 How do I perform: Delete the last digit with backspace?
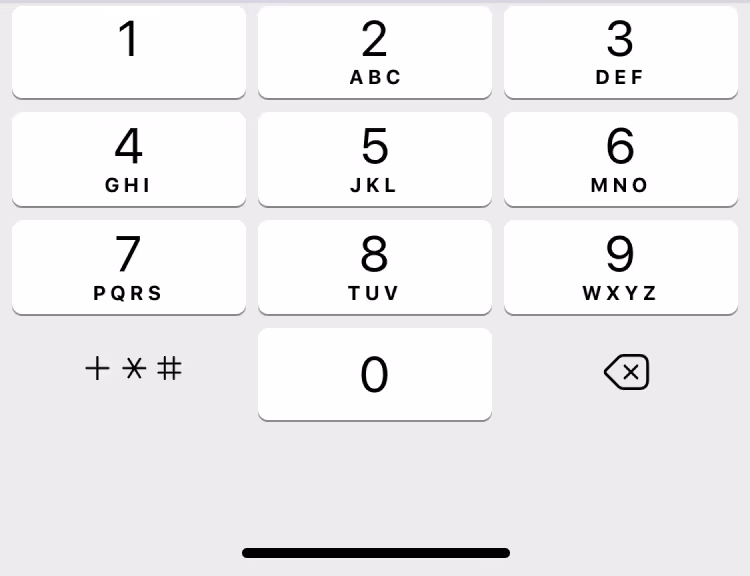626,373
